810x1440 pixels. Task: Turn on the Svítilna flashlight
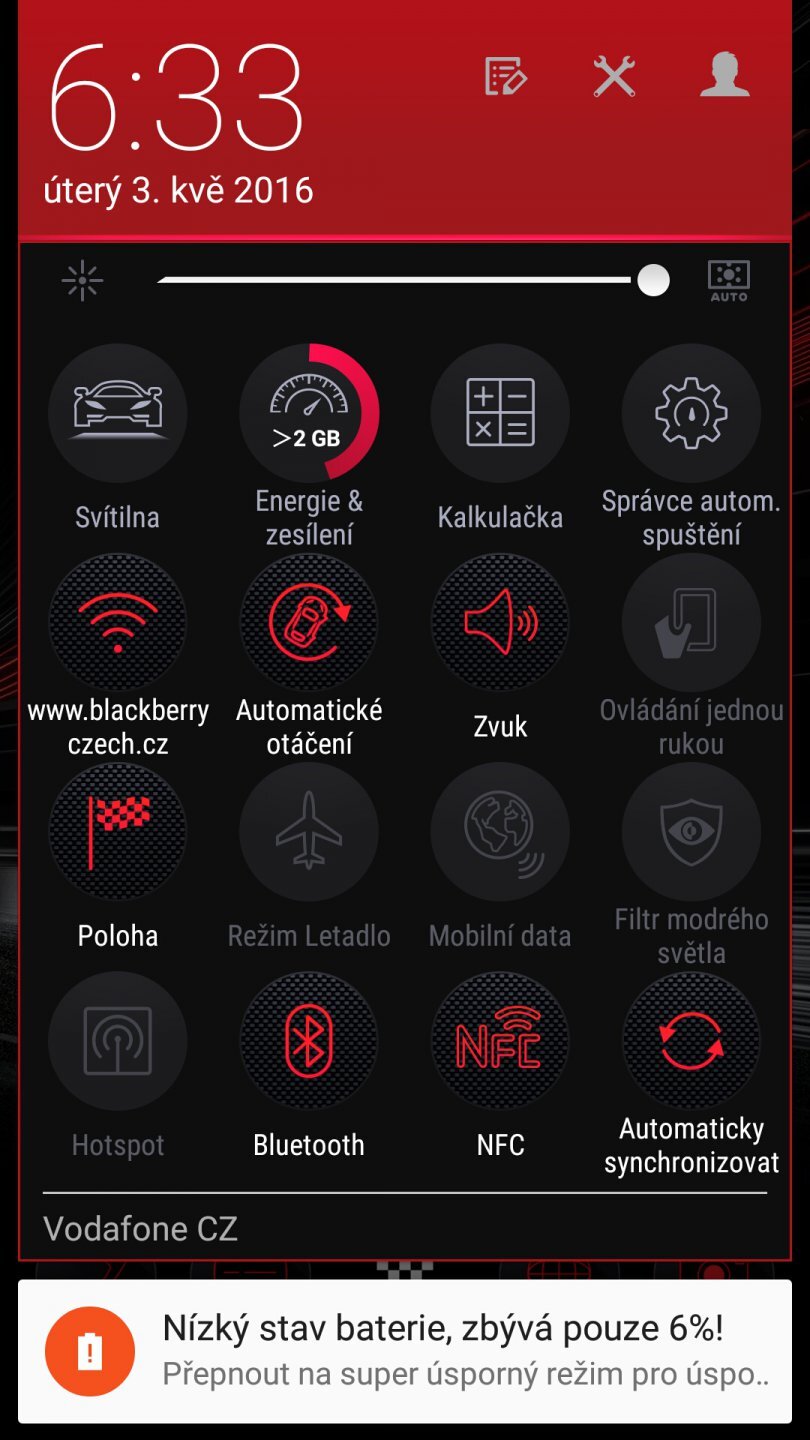(x=118, y=412)
